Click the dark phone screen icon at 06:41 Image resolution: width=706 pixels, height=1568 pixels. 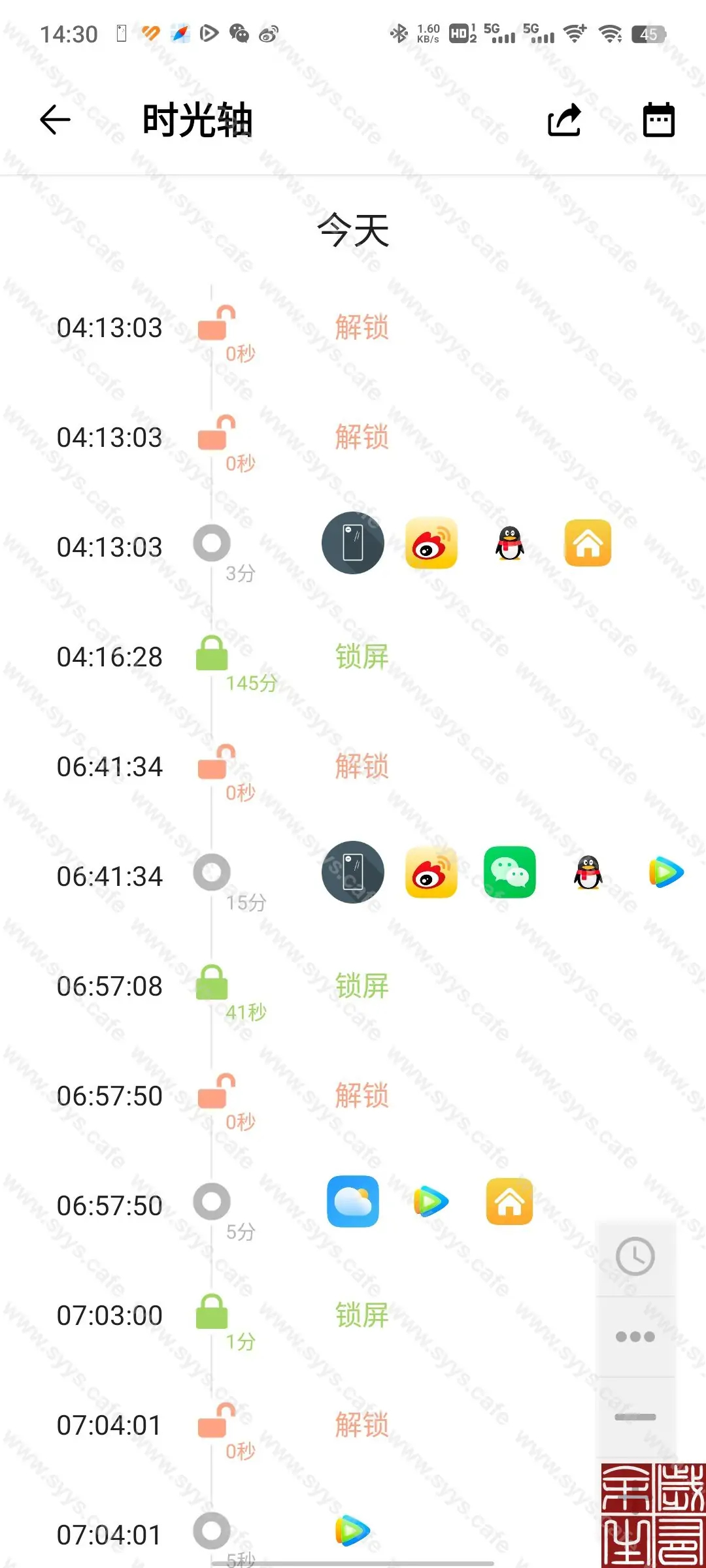click(x=352, y=873)
